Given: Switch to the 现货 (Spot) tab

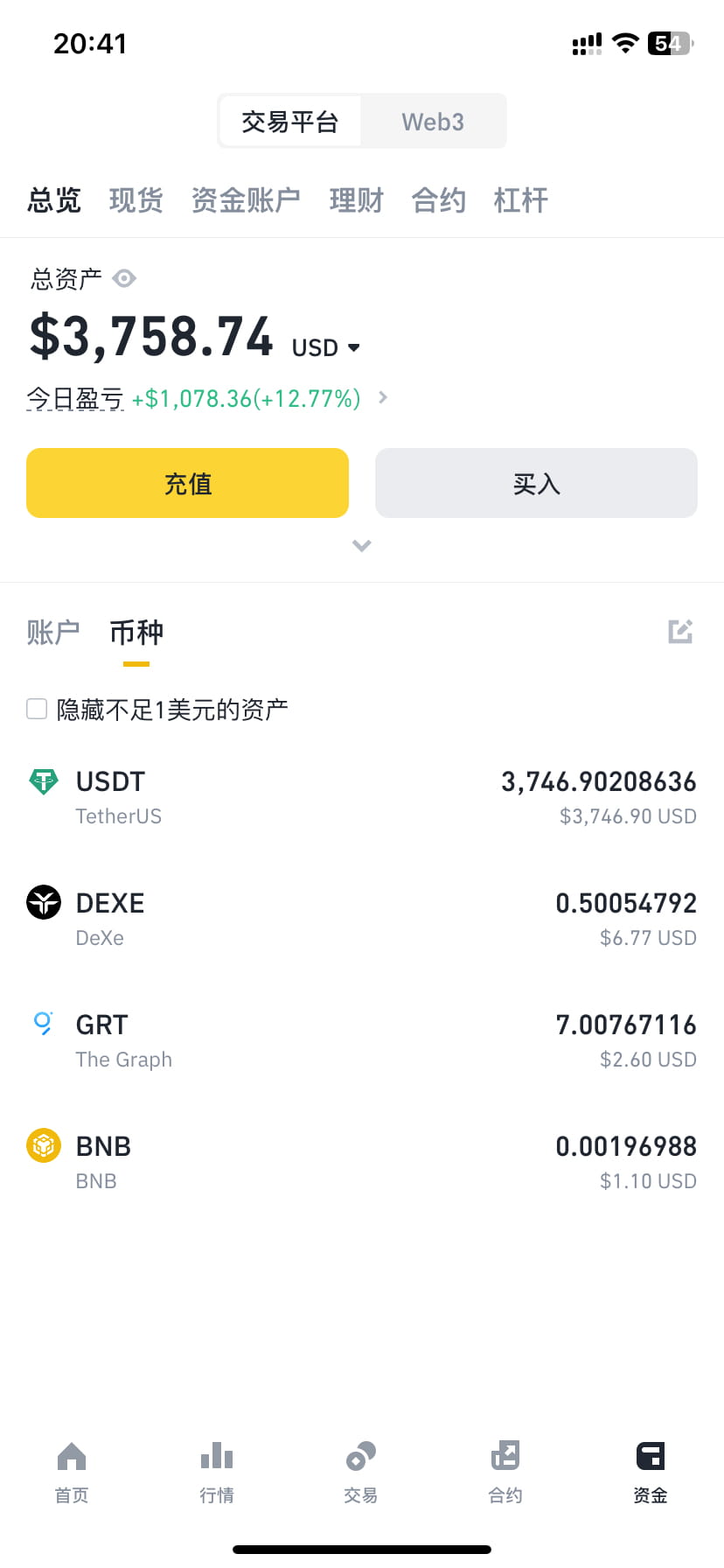Looking at the screenshot, I should [136, 200].
